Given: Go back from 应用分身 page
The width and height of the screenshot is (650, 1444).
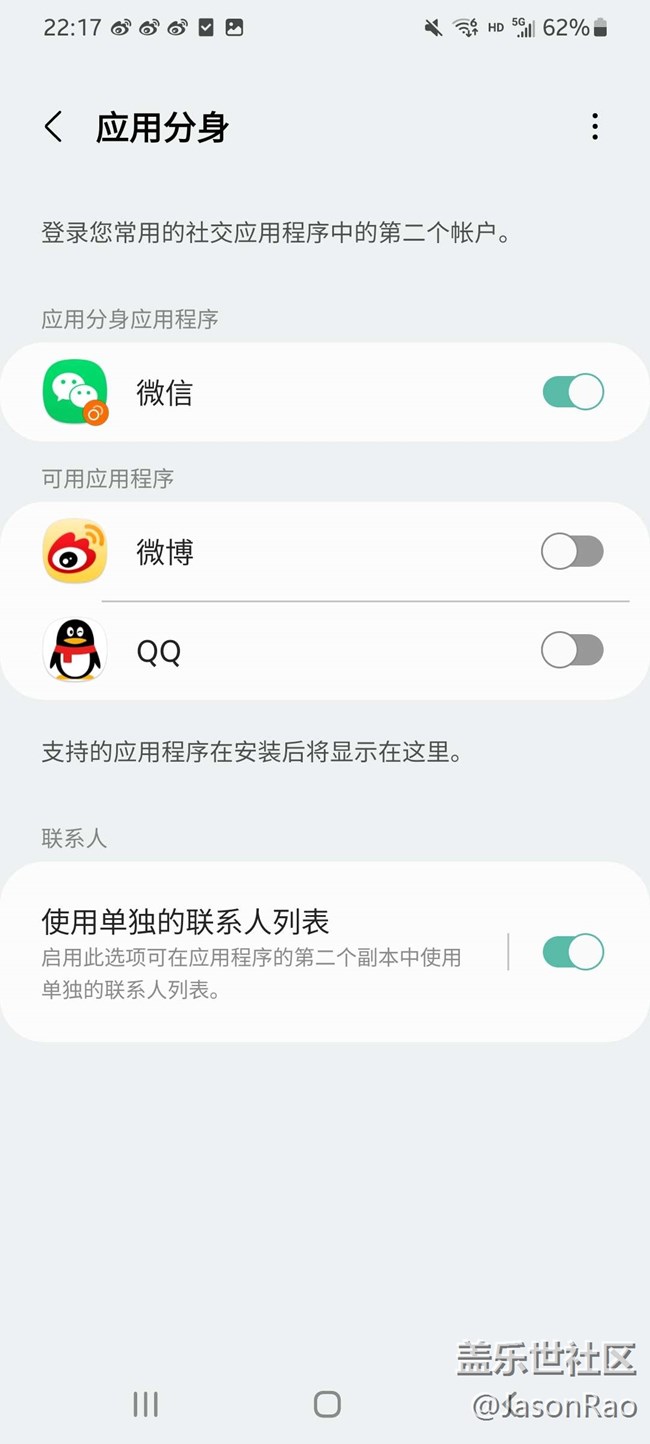Looking at the screenshot, I should click(54, 127).
